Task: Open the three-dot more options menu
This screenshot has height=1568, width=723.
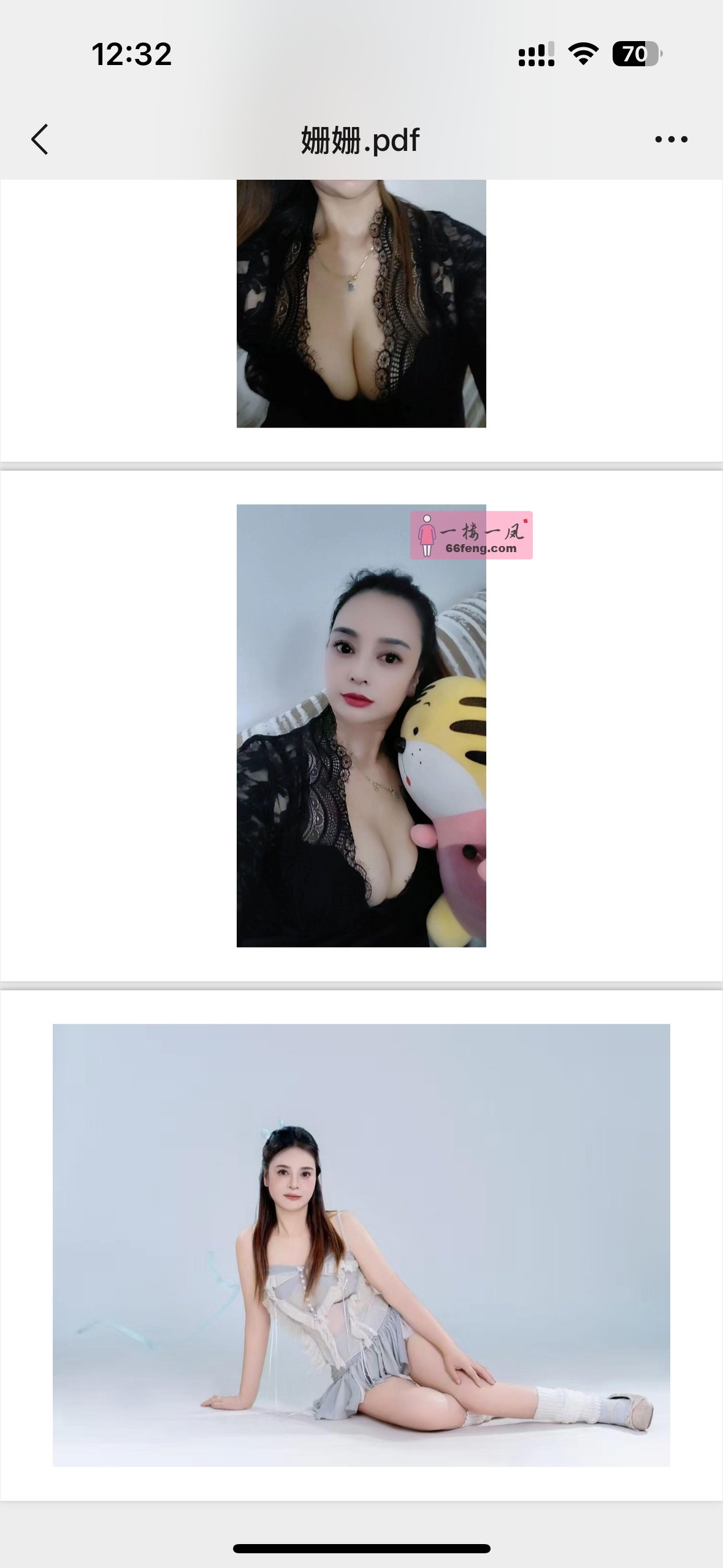Action: [671, 140]
